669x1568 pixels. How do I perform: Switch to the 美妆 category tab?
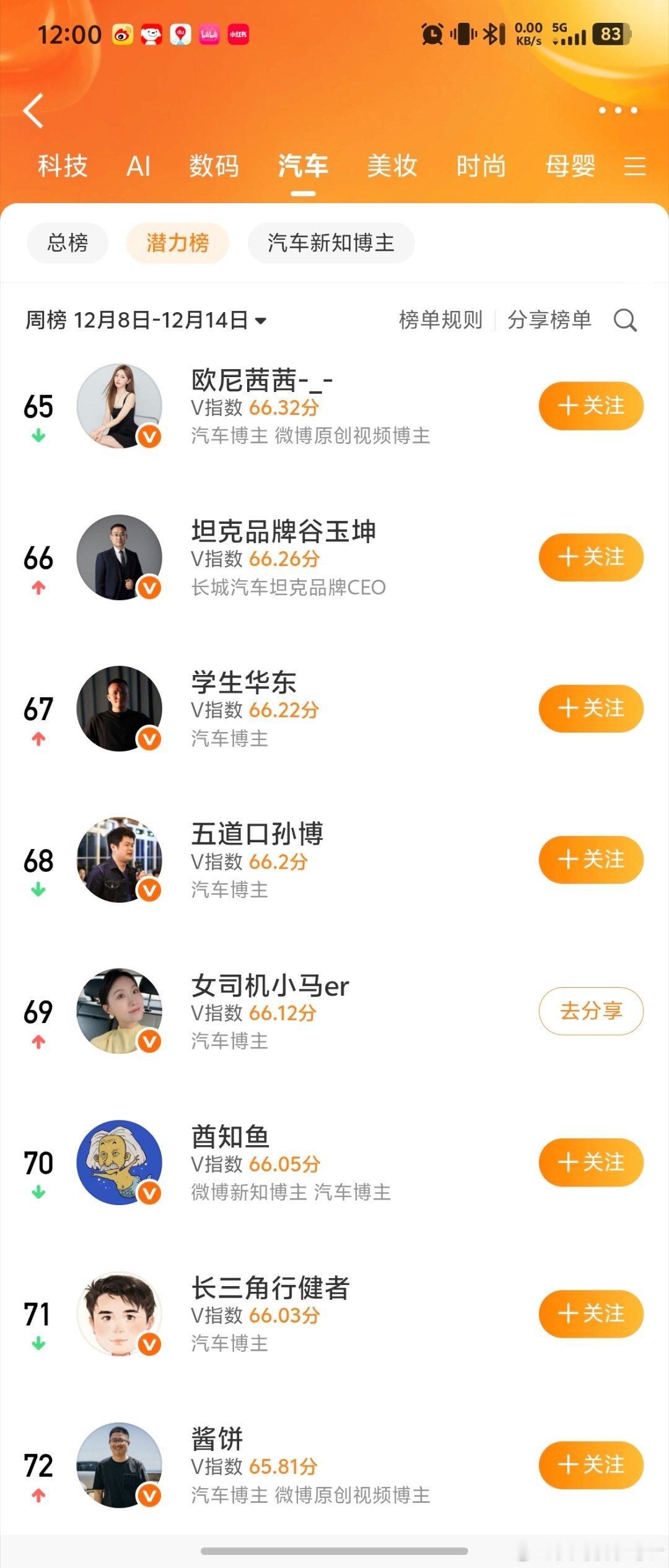pyautogui.click(x=391, y=166)
